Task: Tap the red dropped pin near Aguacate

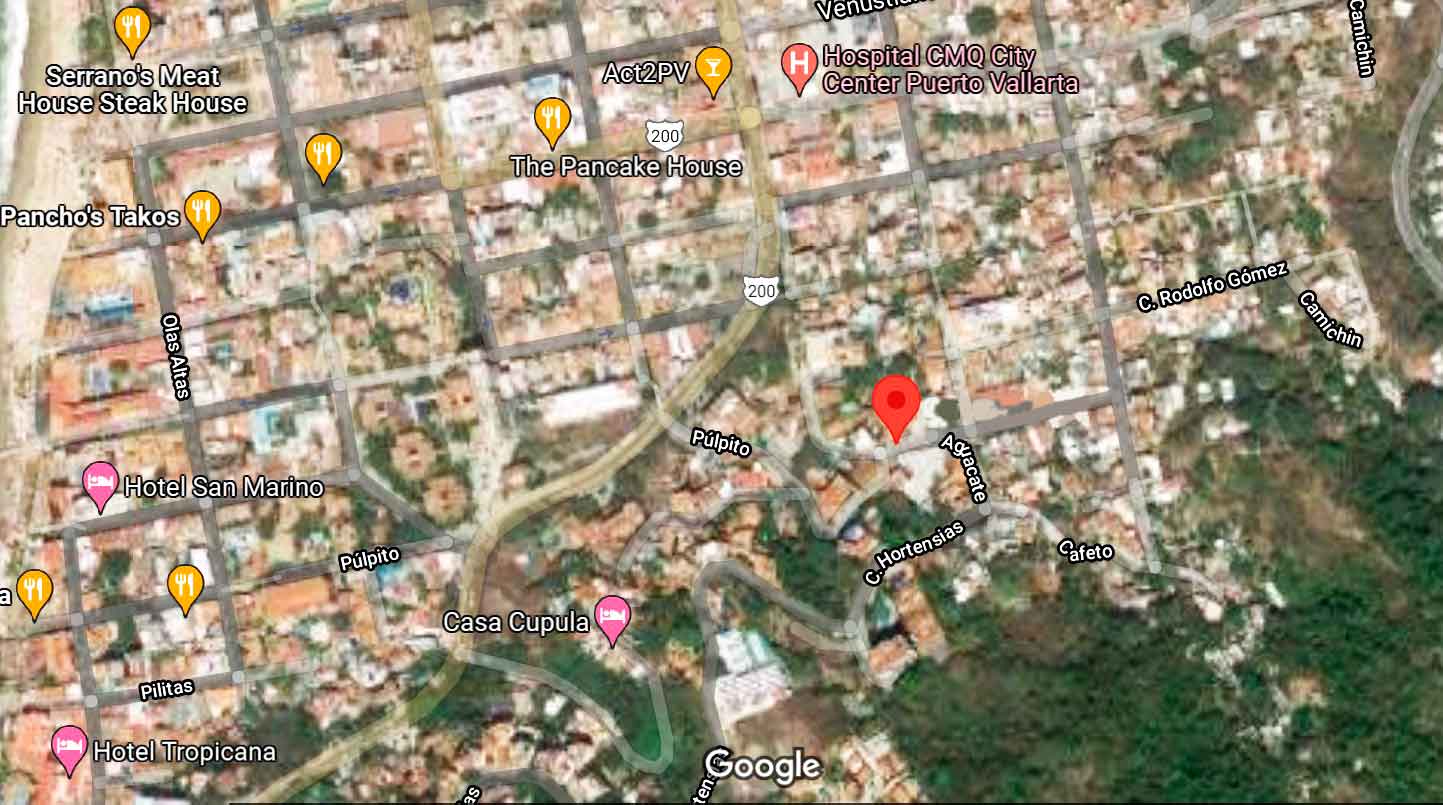Action: coord(896,406)
